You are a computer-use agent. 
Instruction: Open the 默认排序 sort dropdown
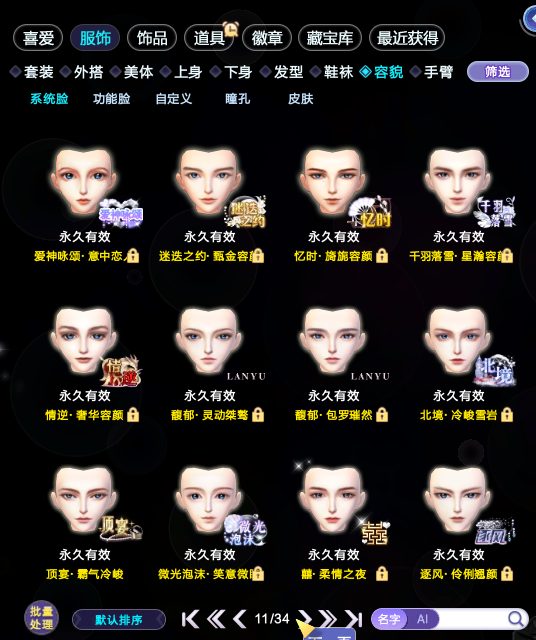pos(119,620)
